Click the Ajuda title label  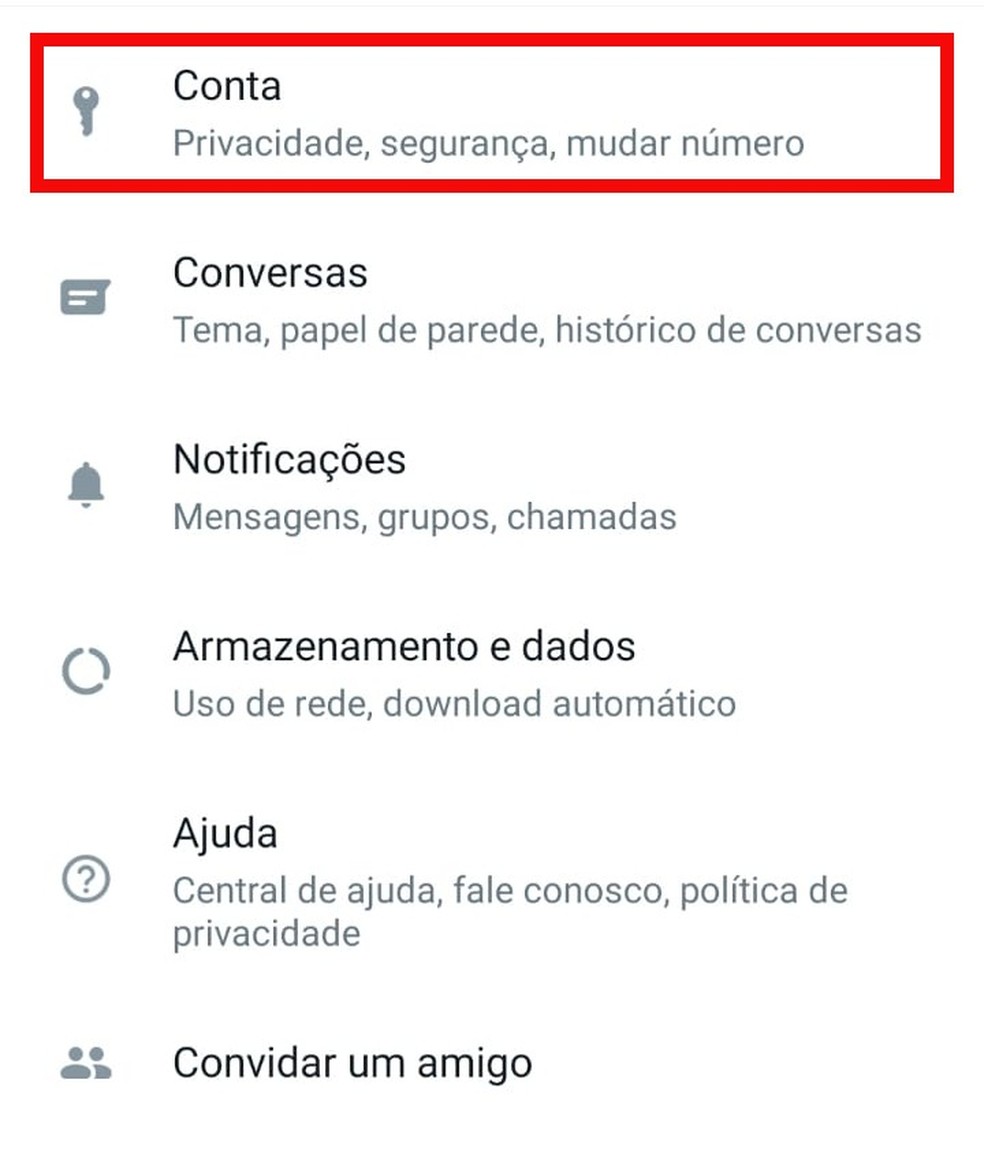[225, 832]
